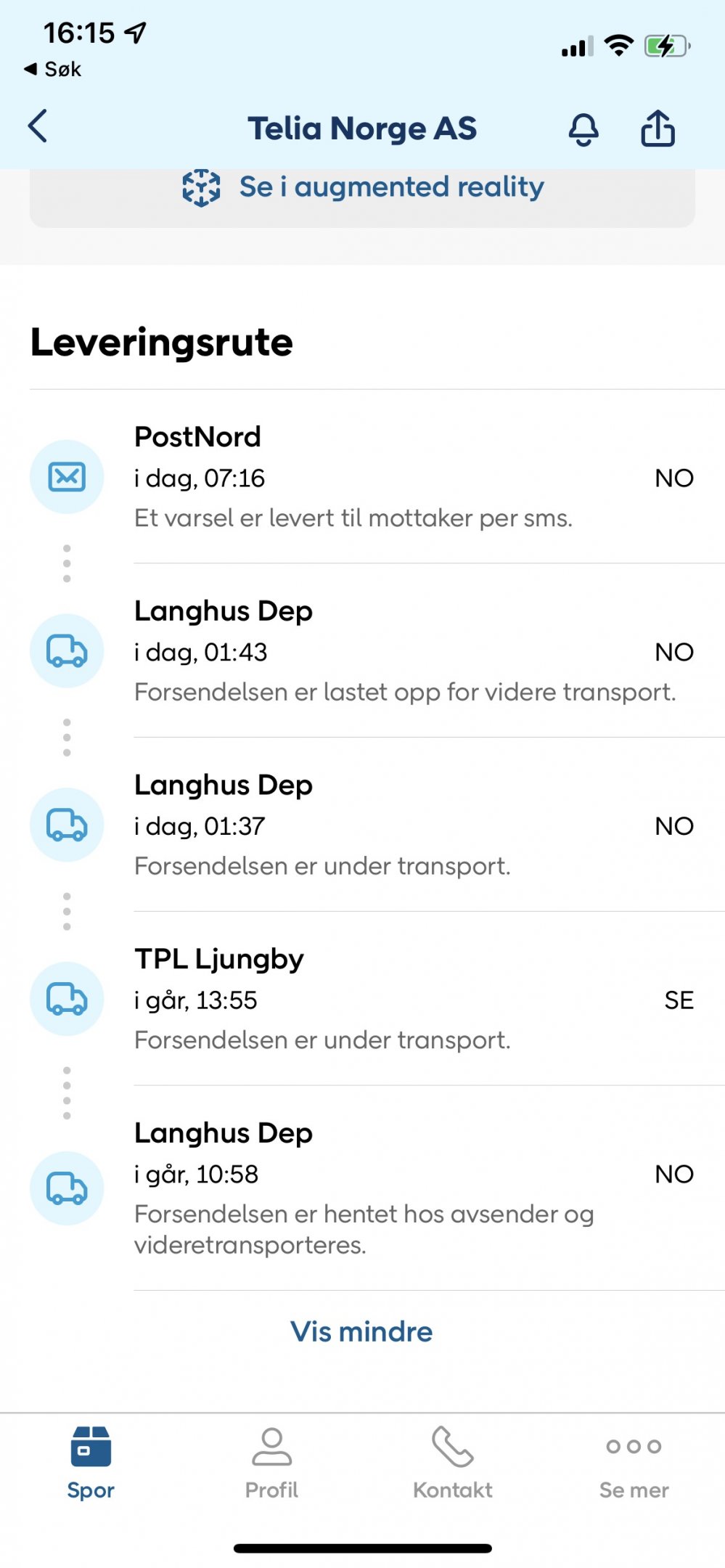
Task: Switch to the Profil tab
Action: tap(271, 1463)
